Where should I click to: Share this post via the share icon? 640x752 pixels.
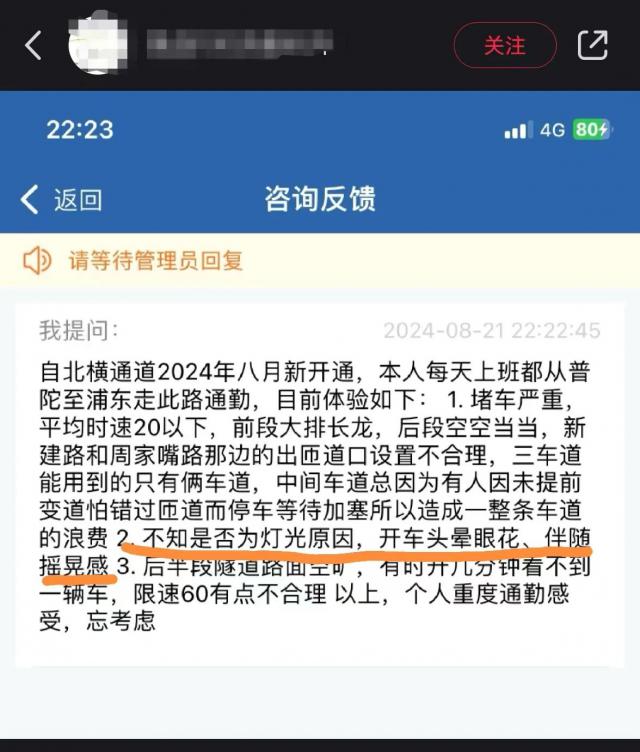(592, 45)
